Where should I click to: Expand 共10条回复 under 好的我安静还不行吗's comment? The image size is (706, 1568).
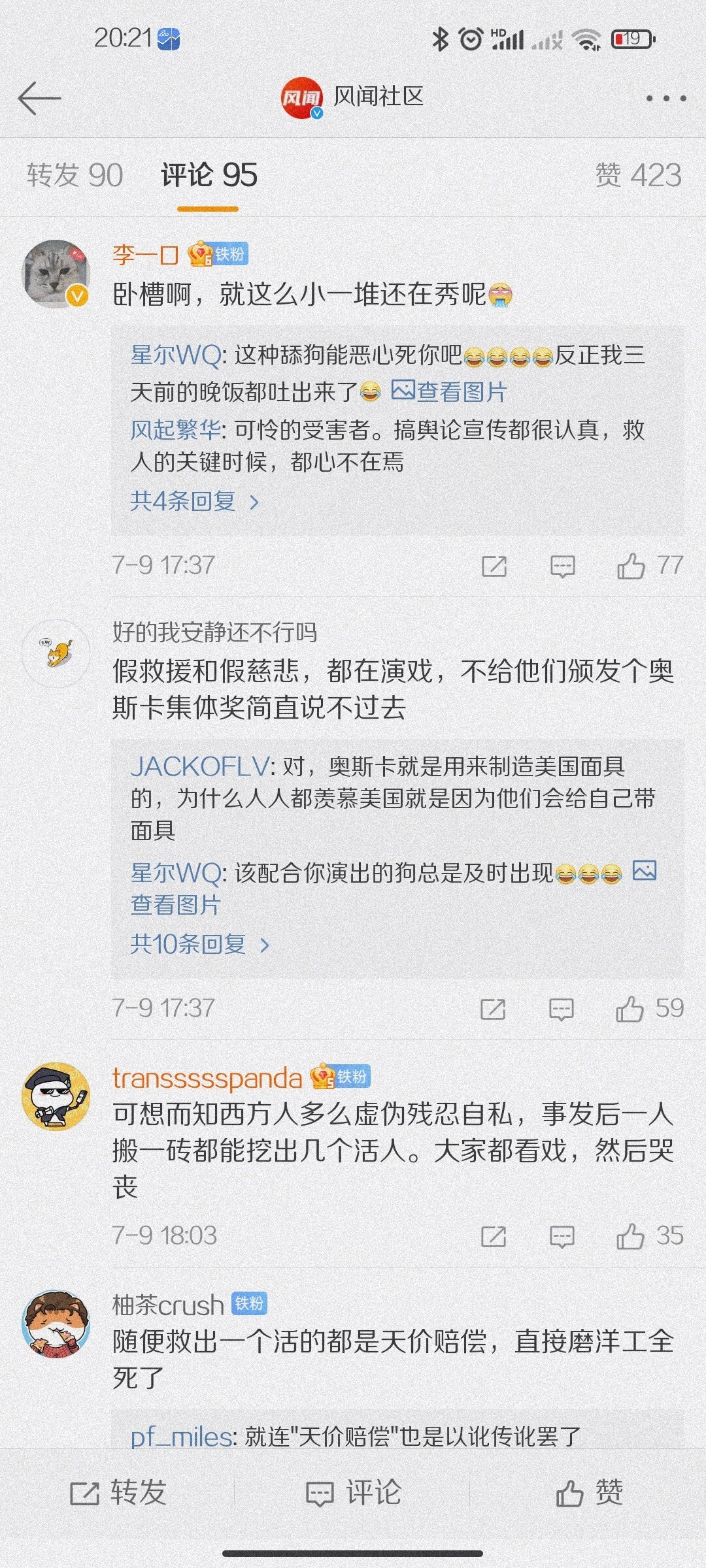click(199, 944)
